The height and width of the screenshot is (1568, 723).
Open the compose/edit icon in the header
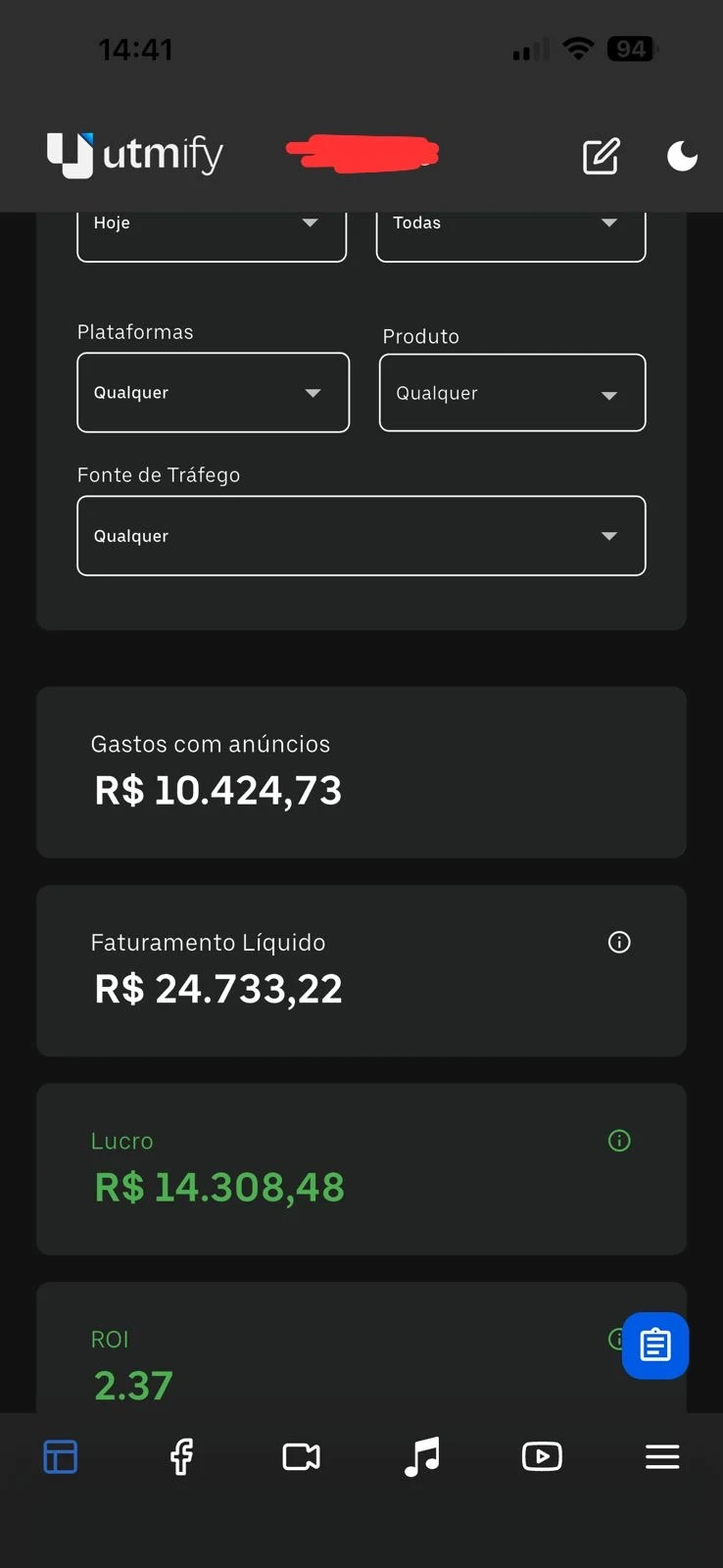[x=601, y=156]
